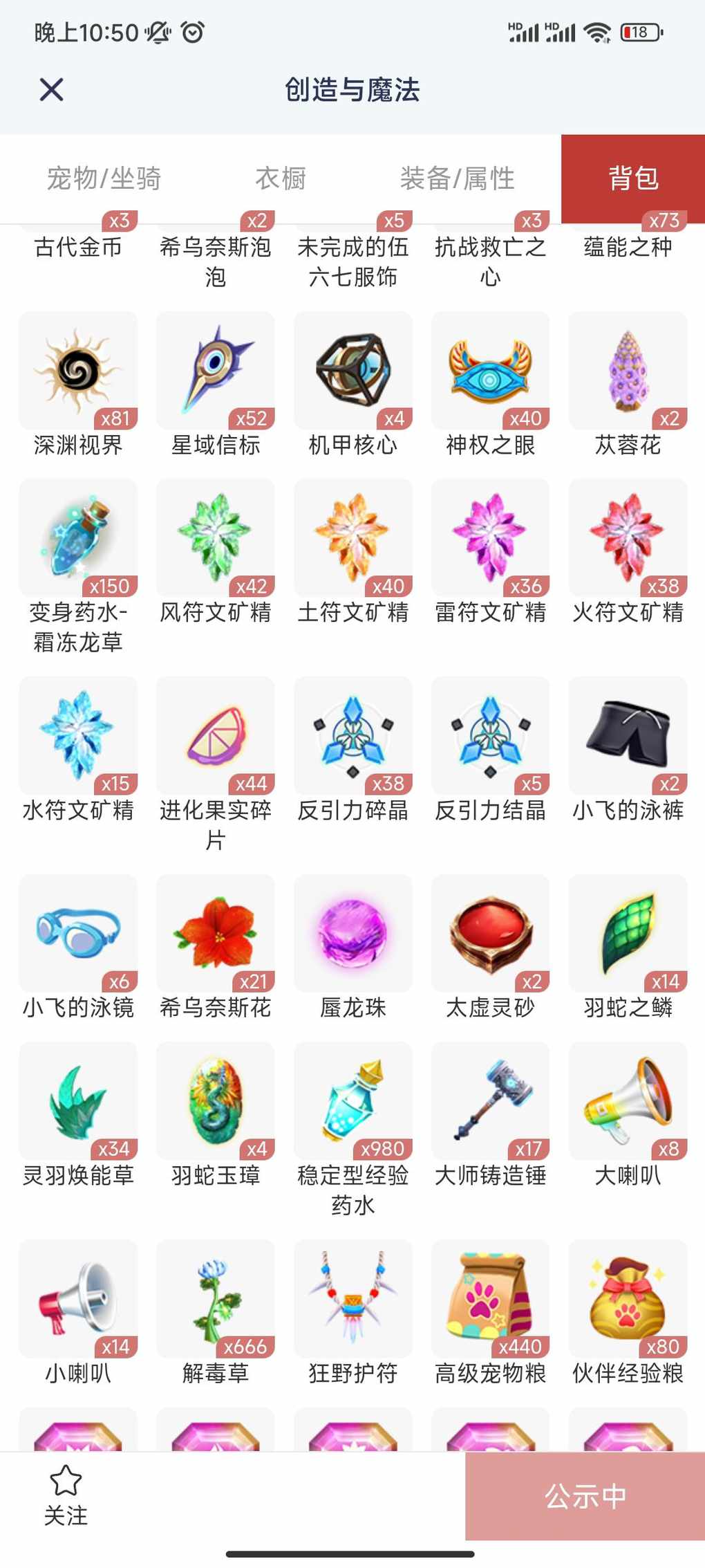Viewport: 705px width, 1568px height.
Task: Tap the 蜃龙珠 item
Action: pos(353,934)
